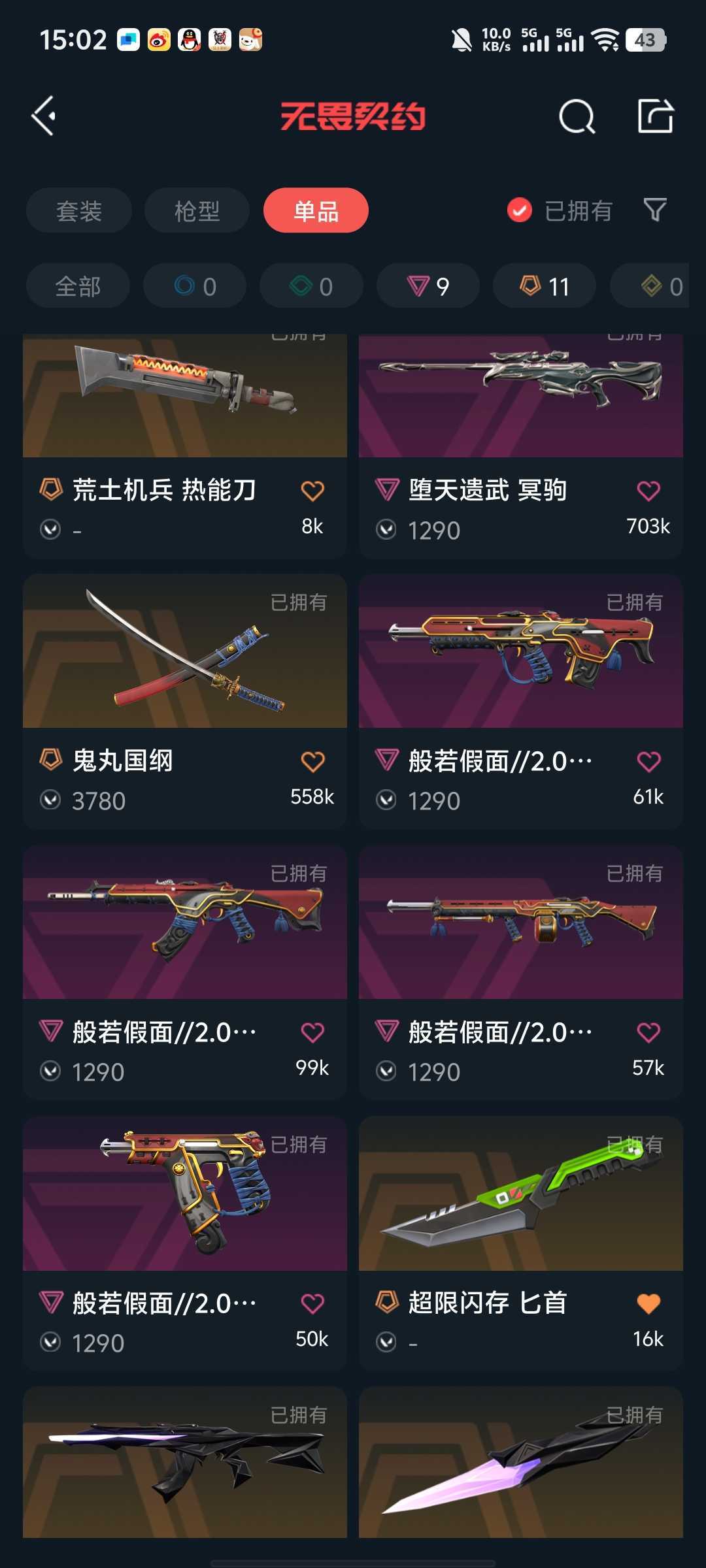Filter by the orange tier chip showing 11

(x=545, y=286)
